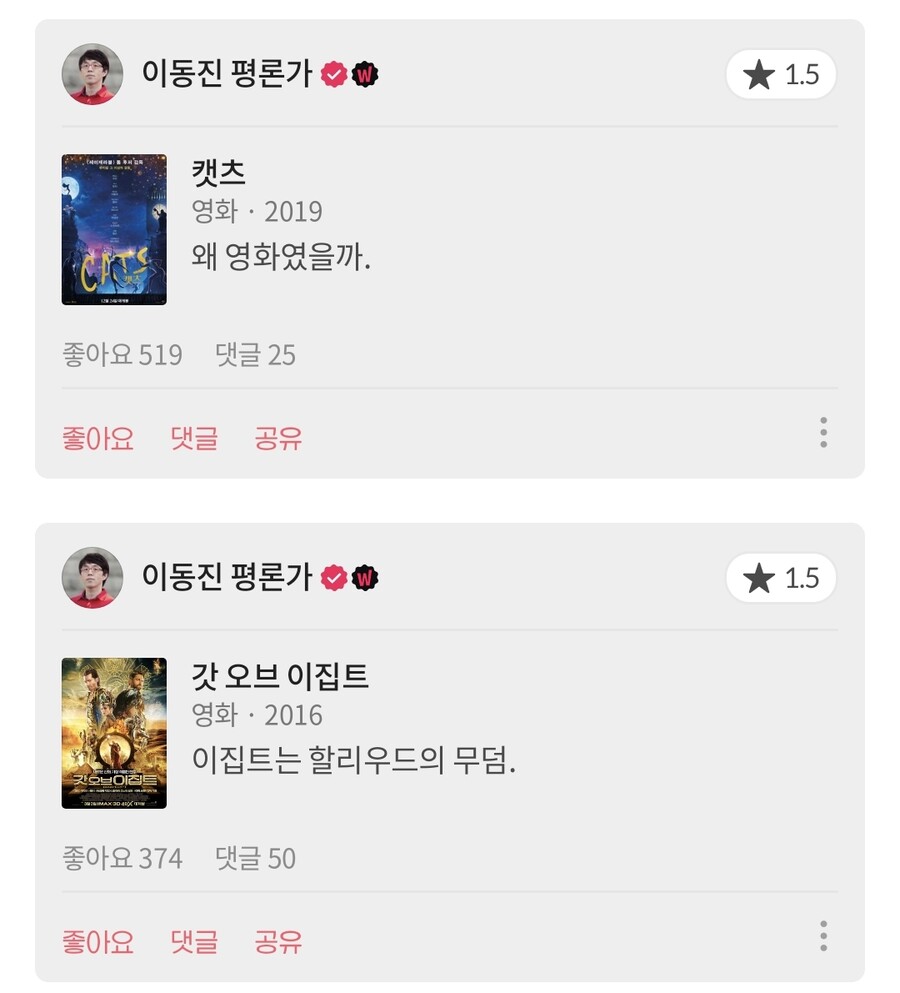Image resolution: width=900 pixels, height=993 pixels.
Task: Open the 1.5 rating badge on the bottom card
Action: pyautogui.click(x=781, y=578)
